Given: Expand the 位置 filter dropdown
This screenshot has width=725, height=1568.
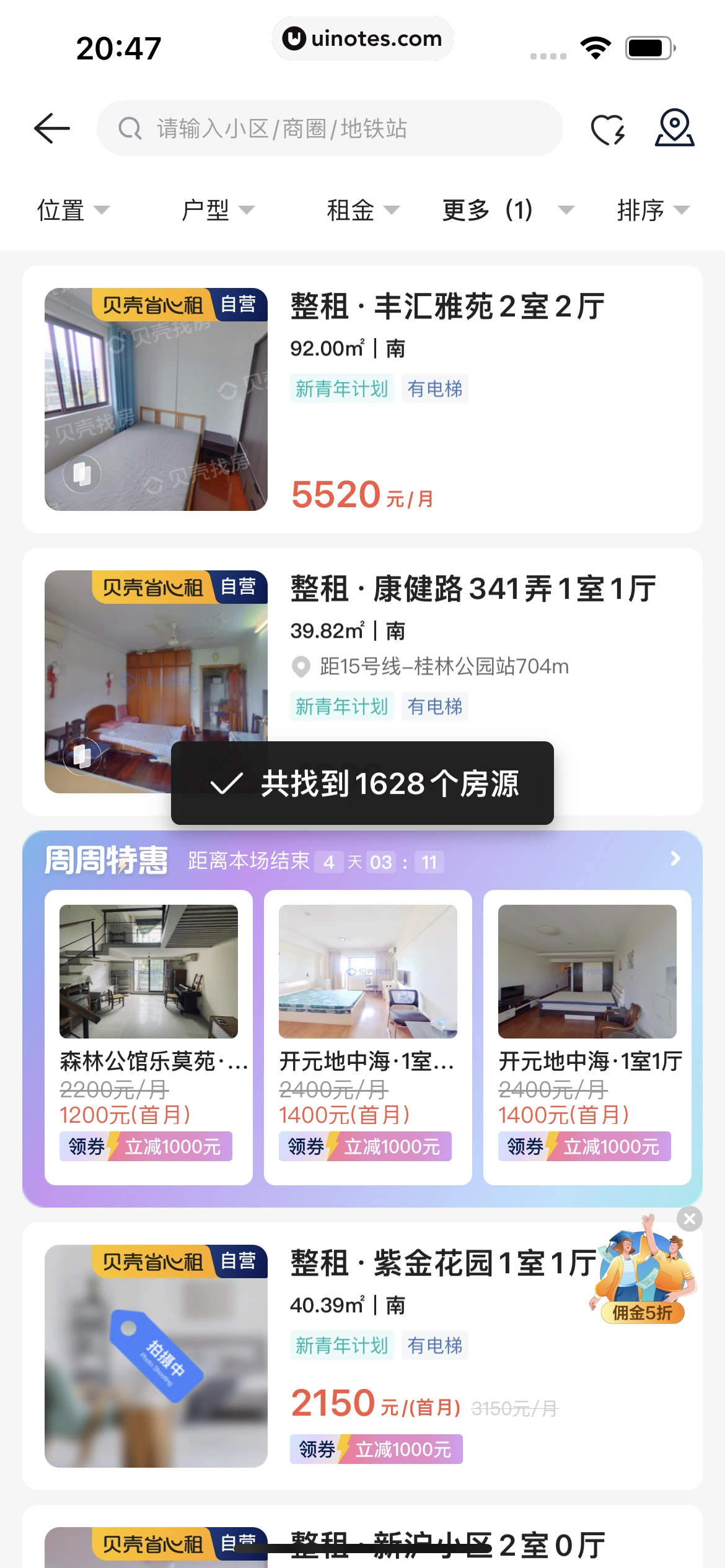Looking at the screenshot, I should click(72, 210).
